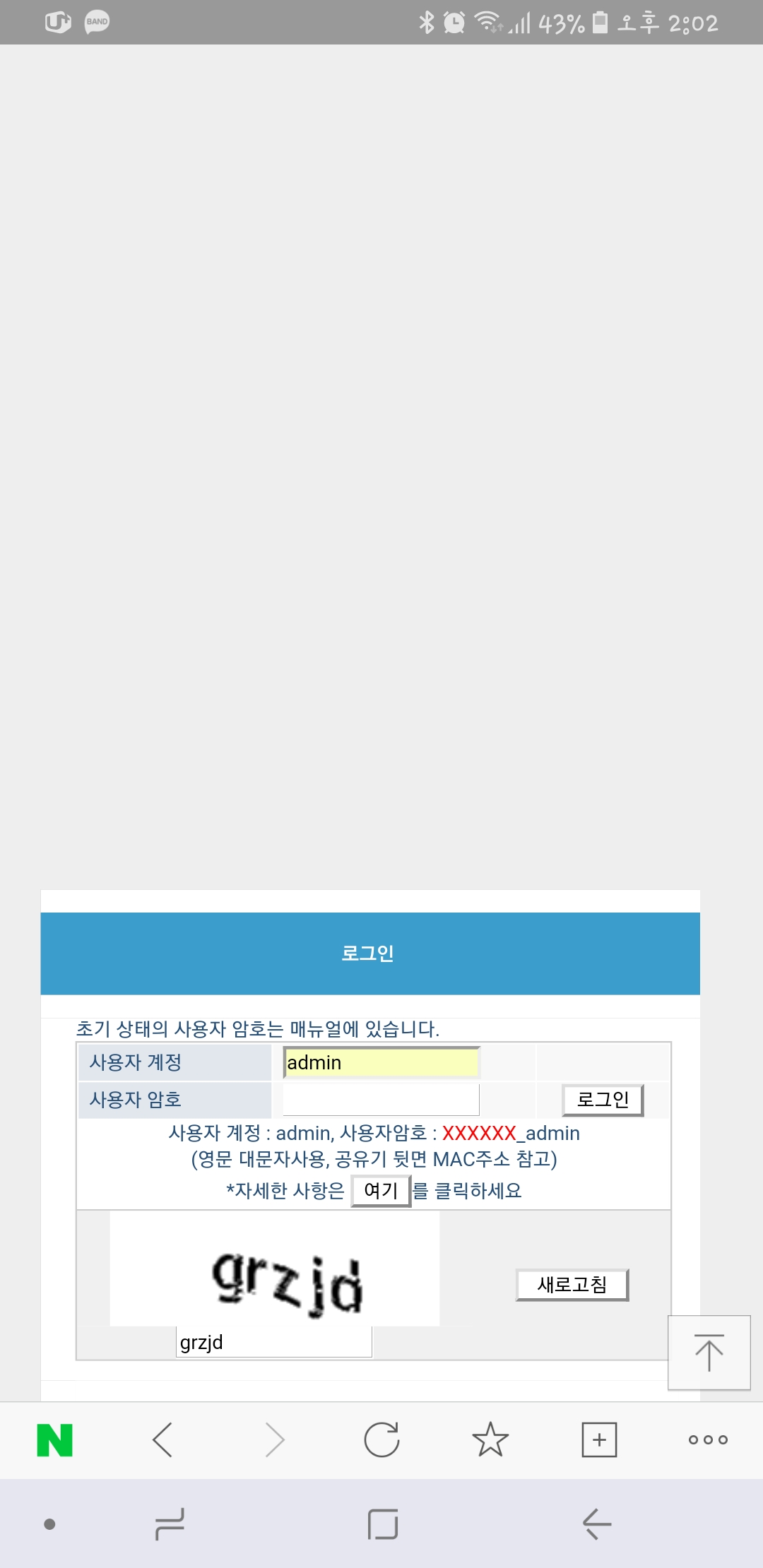Viewport: 763px width, 1568px height.
Task: Edit the 사용자 계정 field containing admin
Action: (x=381, y=1062)
